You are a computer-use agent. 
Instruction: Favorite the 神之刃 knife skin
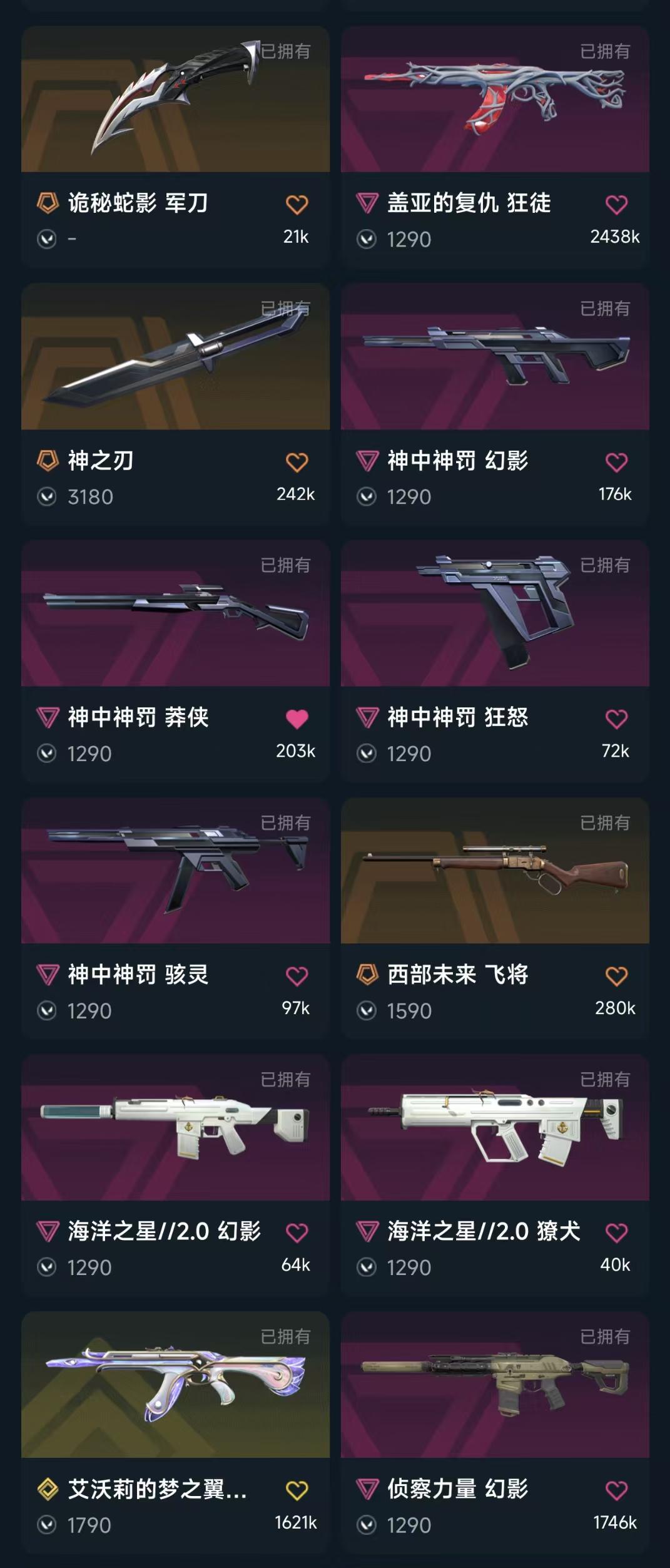tap(297, 463)
